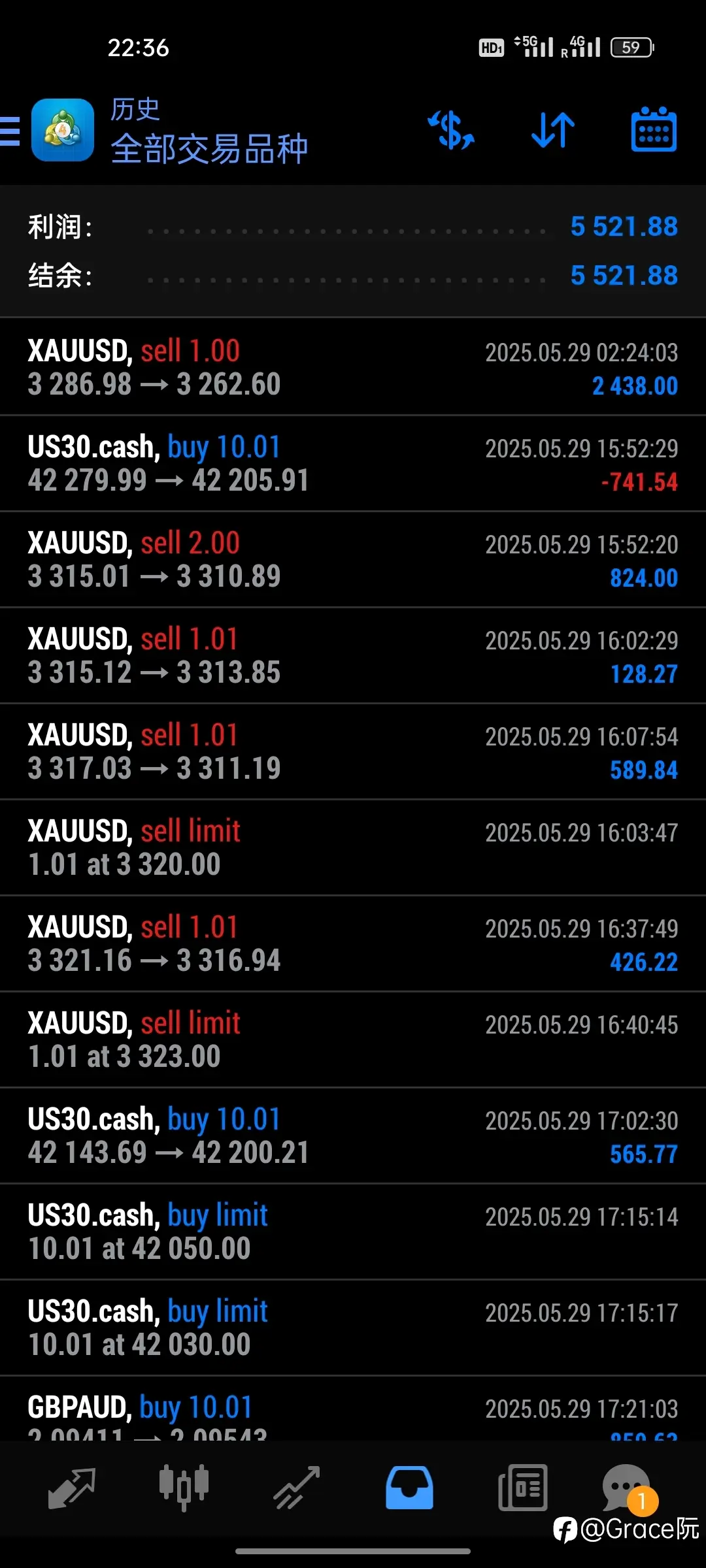The height and width of the screenshot is (1568, 706).
Task: Switch to the News tab
Action: pos(522,1488)
